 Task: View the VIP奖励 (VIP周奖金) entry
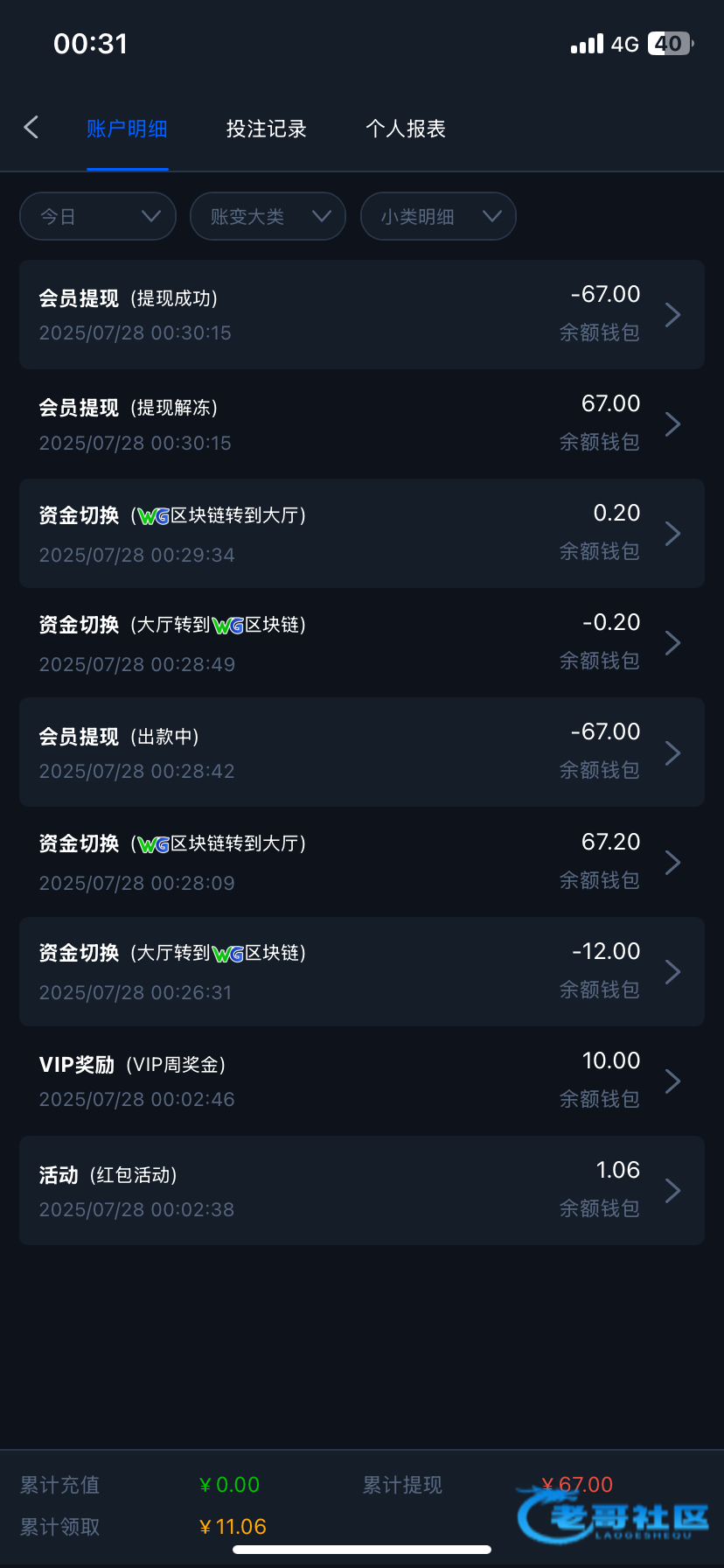click(362, 1081)
